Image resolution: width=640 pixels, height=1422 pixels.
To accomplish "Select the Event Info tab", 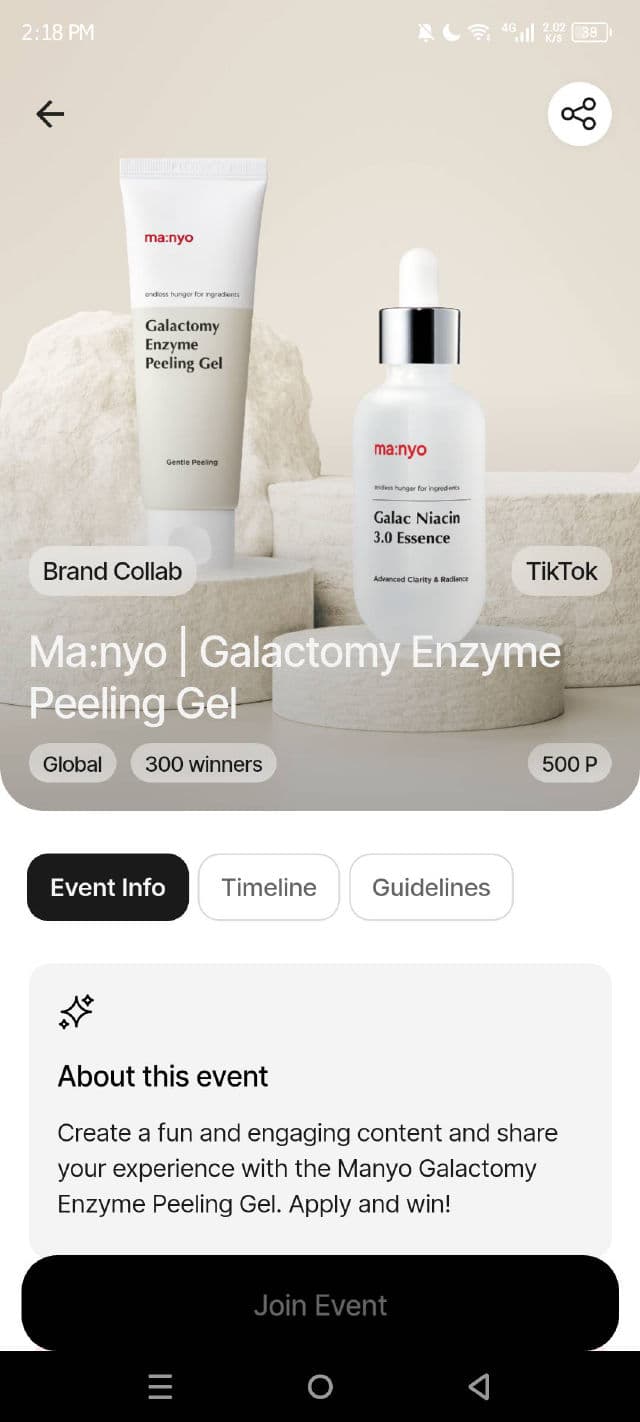I will 108,887.
